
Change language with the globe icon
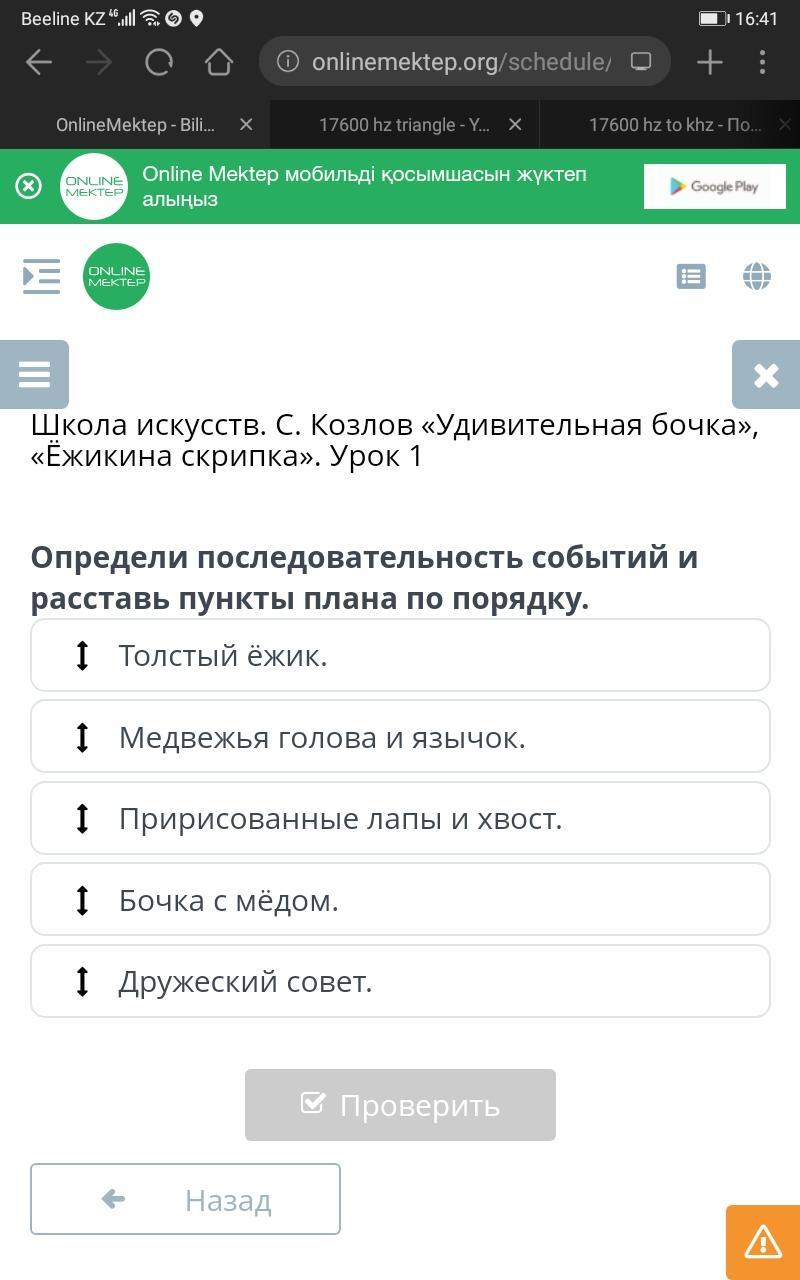[757, 276]
